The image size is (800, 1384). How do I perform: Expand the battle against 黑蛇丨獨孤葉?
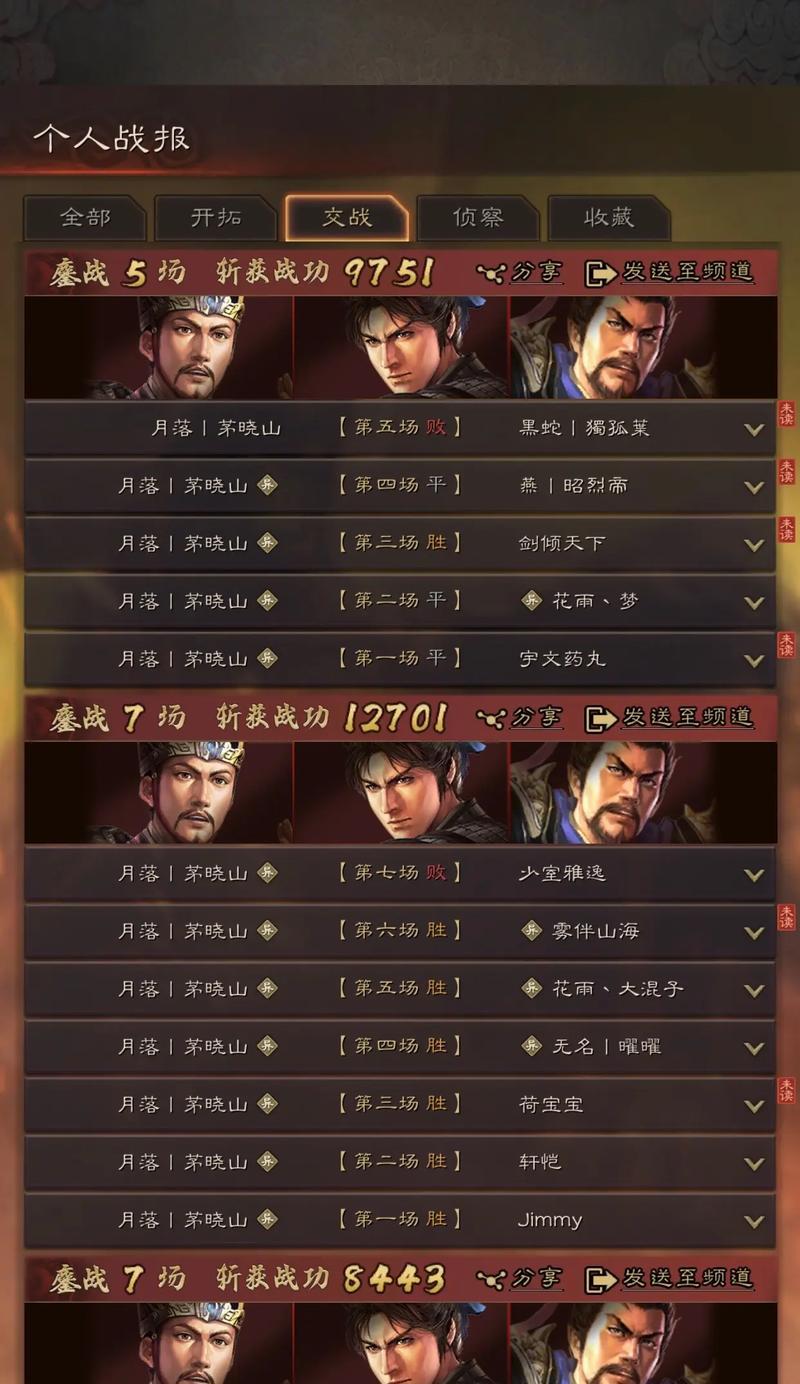pyautogui.click(x=400, y=428)
